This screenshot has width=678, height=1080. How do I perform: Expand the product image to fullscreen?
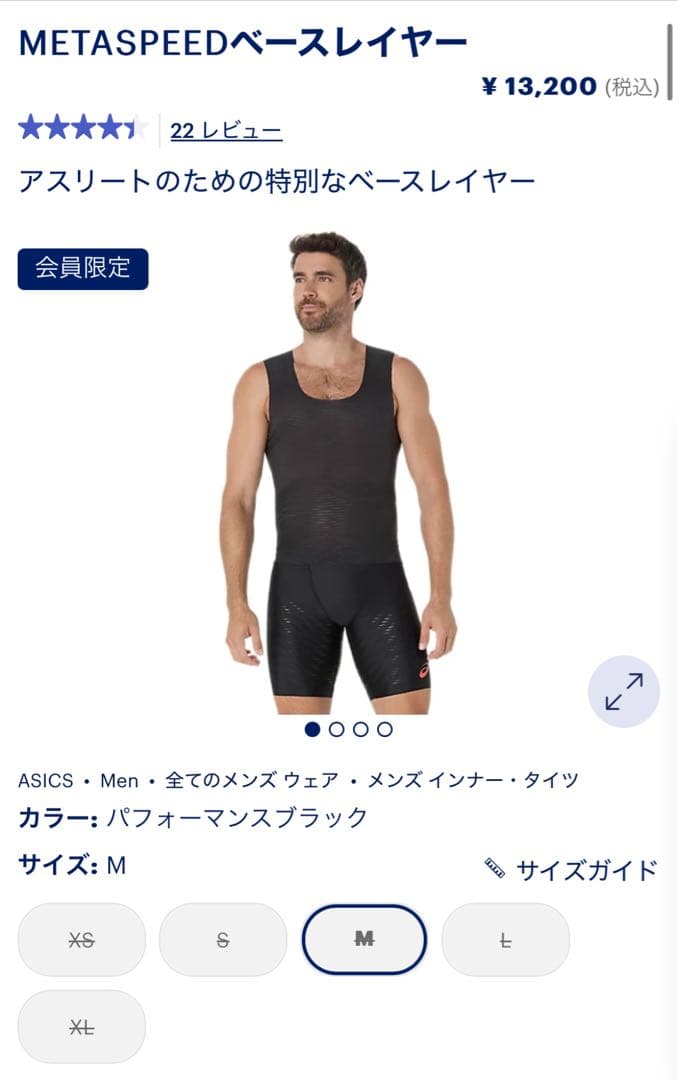coord(623,691)
